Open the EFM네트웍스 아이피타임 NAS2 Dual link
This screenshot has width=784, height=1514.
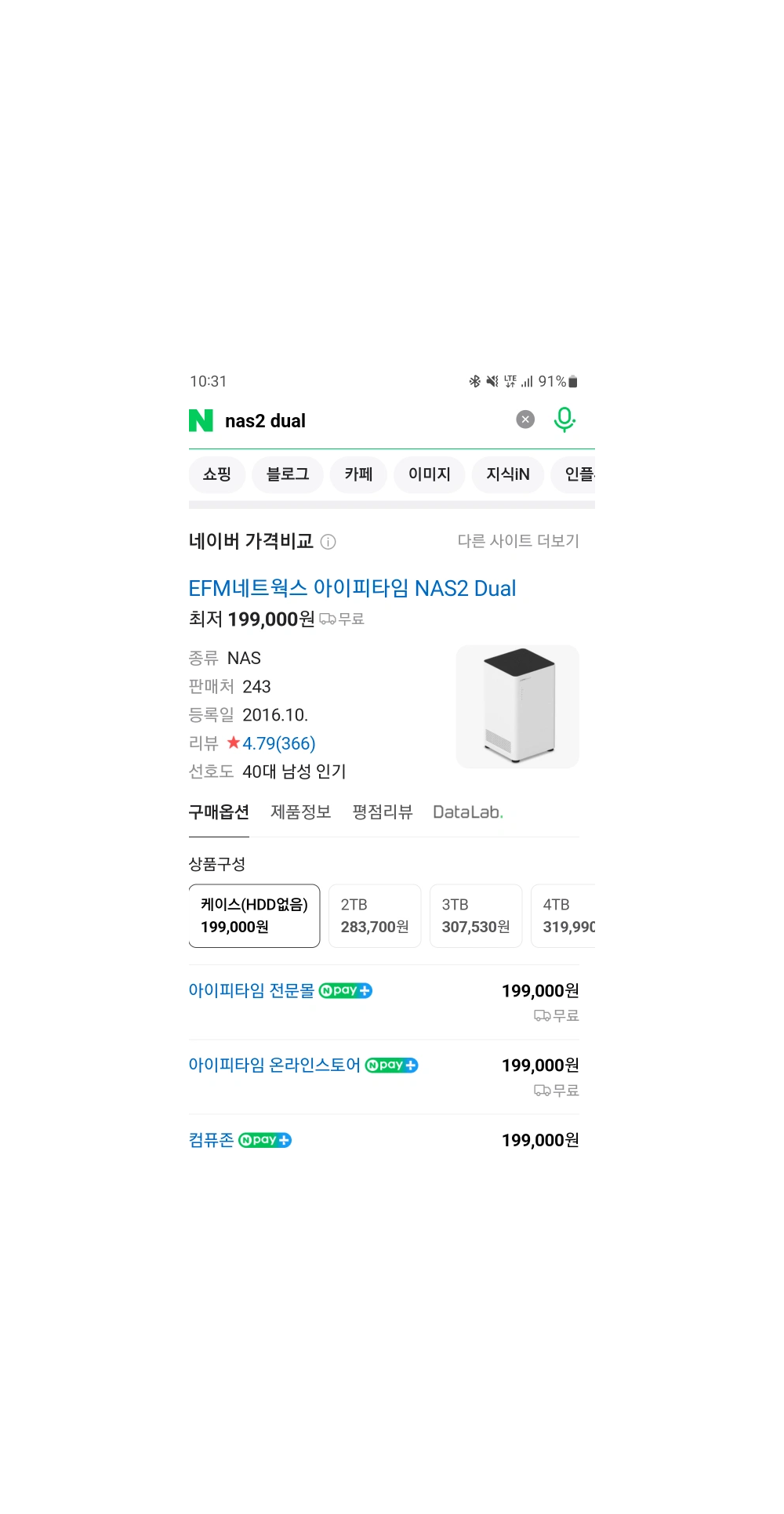coord(352,588)
